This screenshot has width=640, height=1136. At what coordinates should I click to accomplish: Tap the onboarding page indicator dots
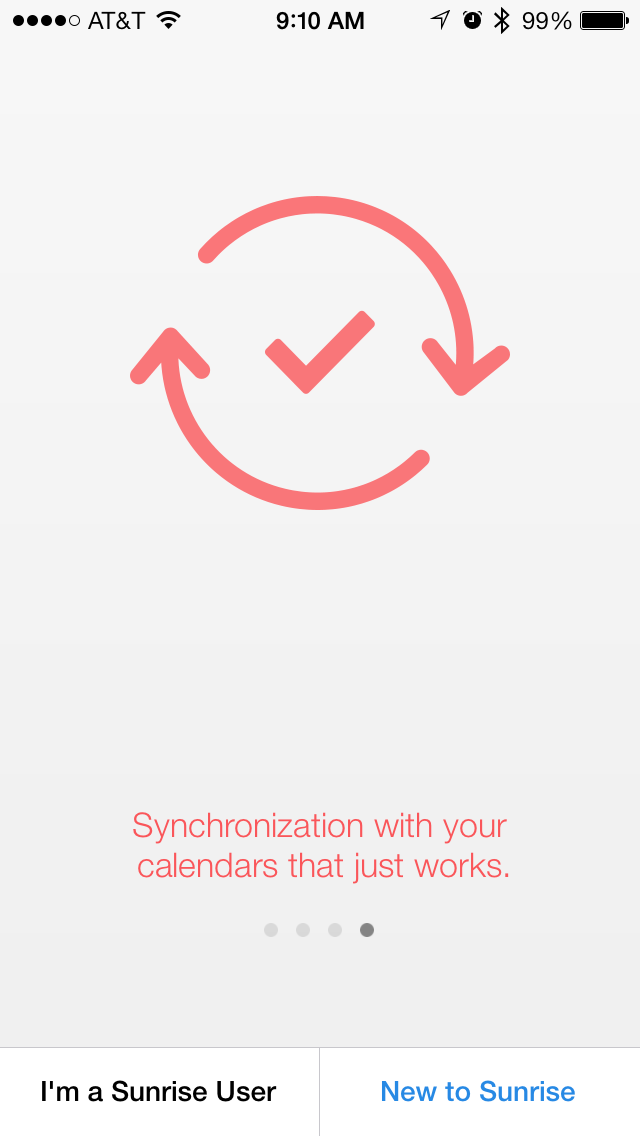319,930
